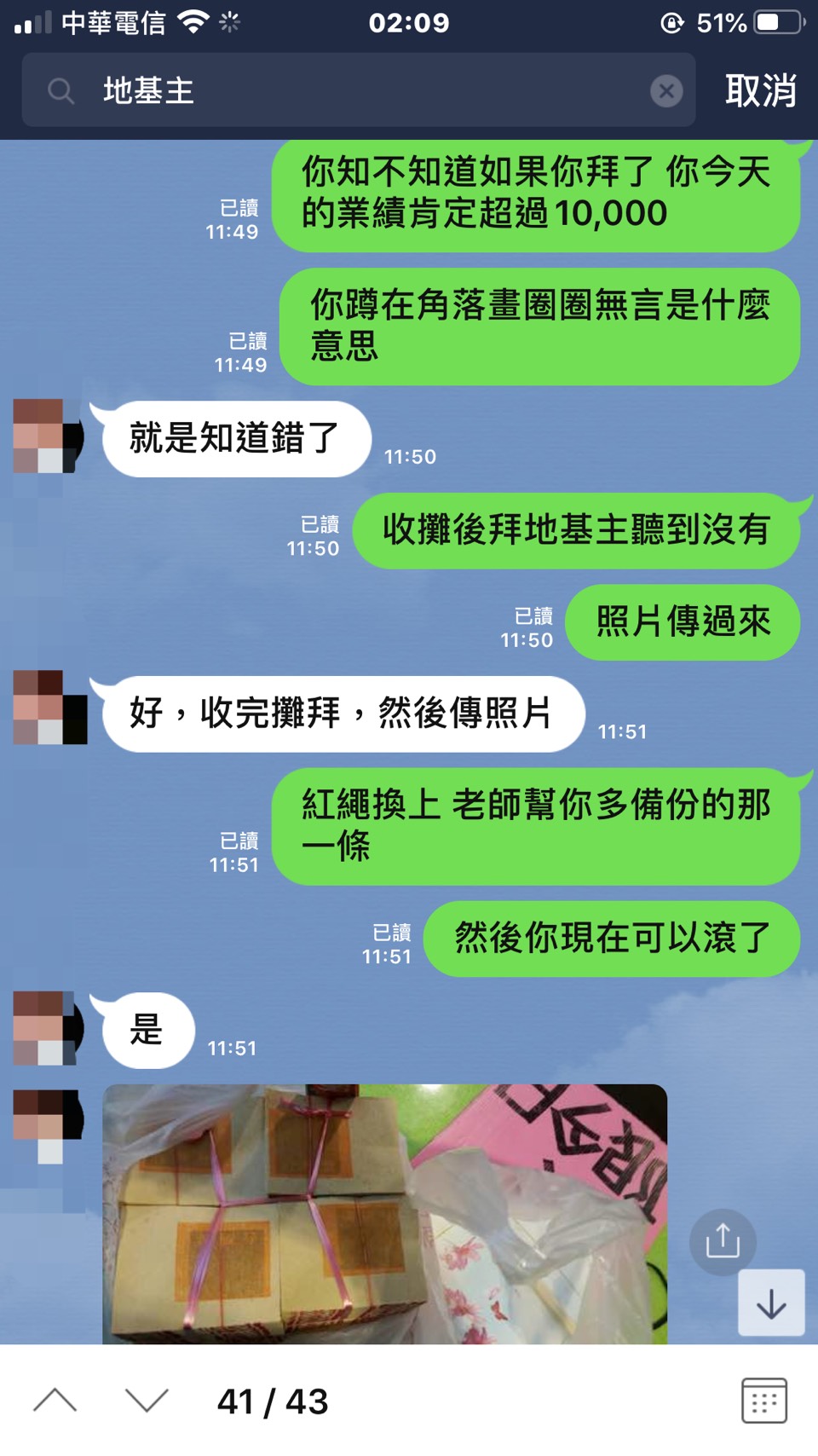The width and height of the screenshot is (818, 1456).
Task: Clear the search text with the X
Action: (666, 90)
